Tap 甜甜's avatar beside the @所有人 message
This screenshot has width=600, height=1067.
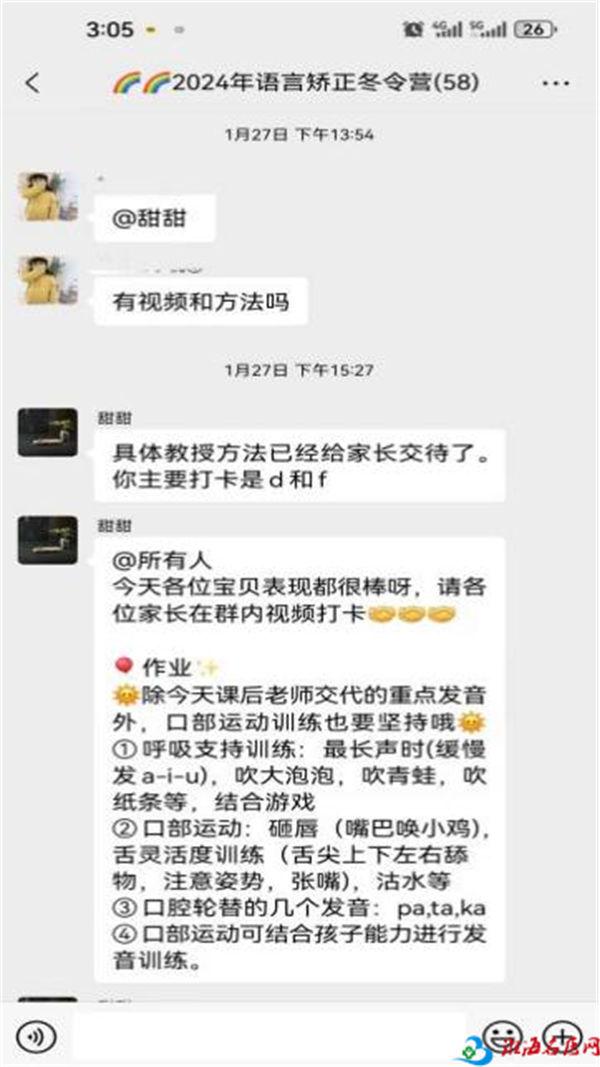click(47, 541)
